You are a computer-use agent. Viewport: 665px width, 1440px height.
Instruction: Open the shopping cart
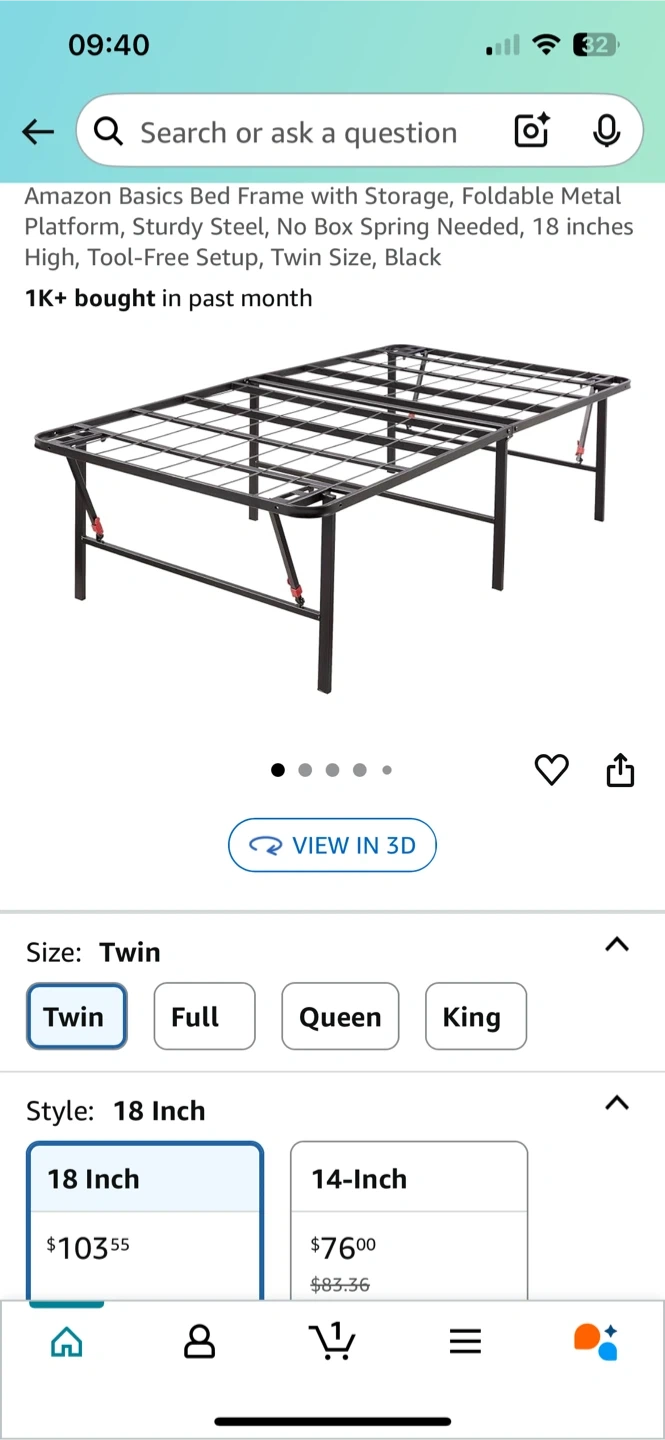[332, 1341]
